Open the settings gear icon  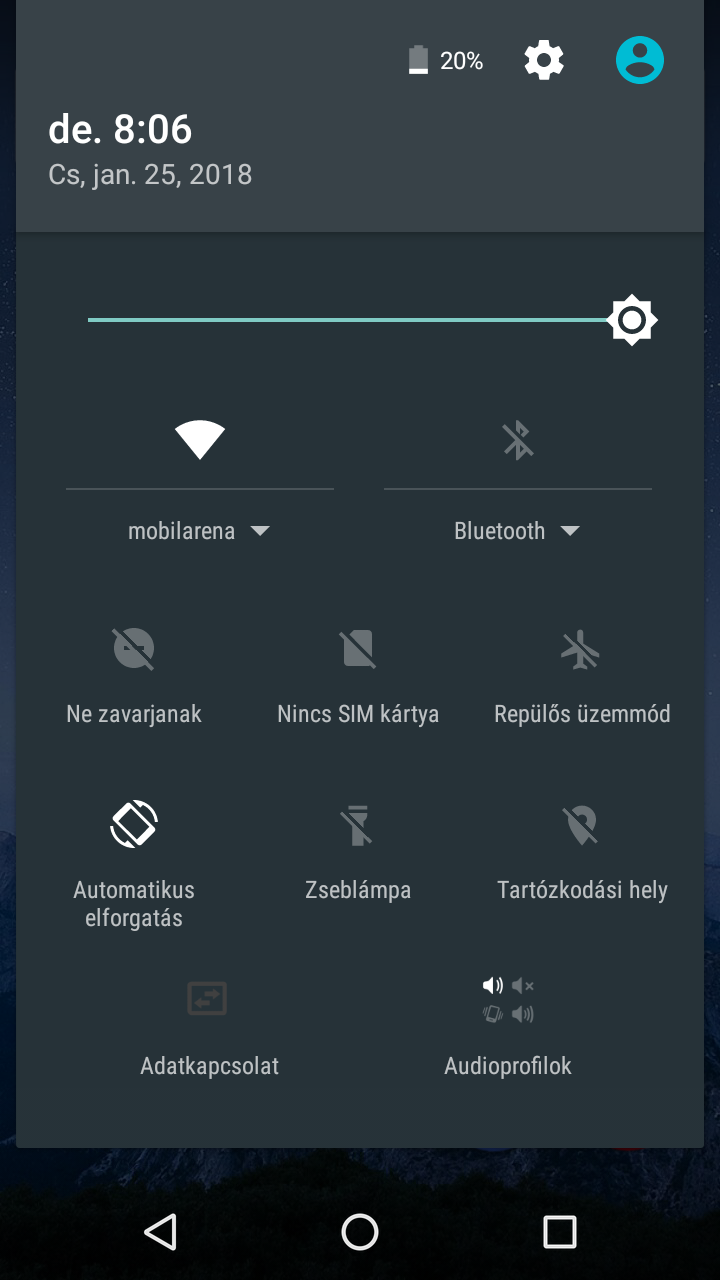[544, 61]
